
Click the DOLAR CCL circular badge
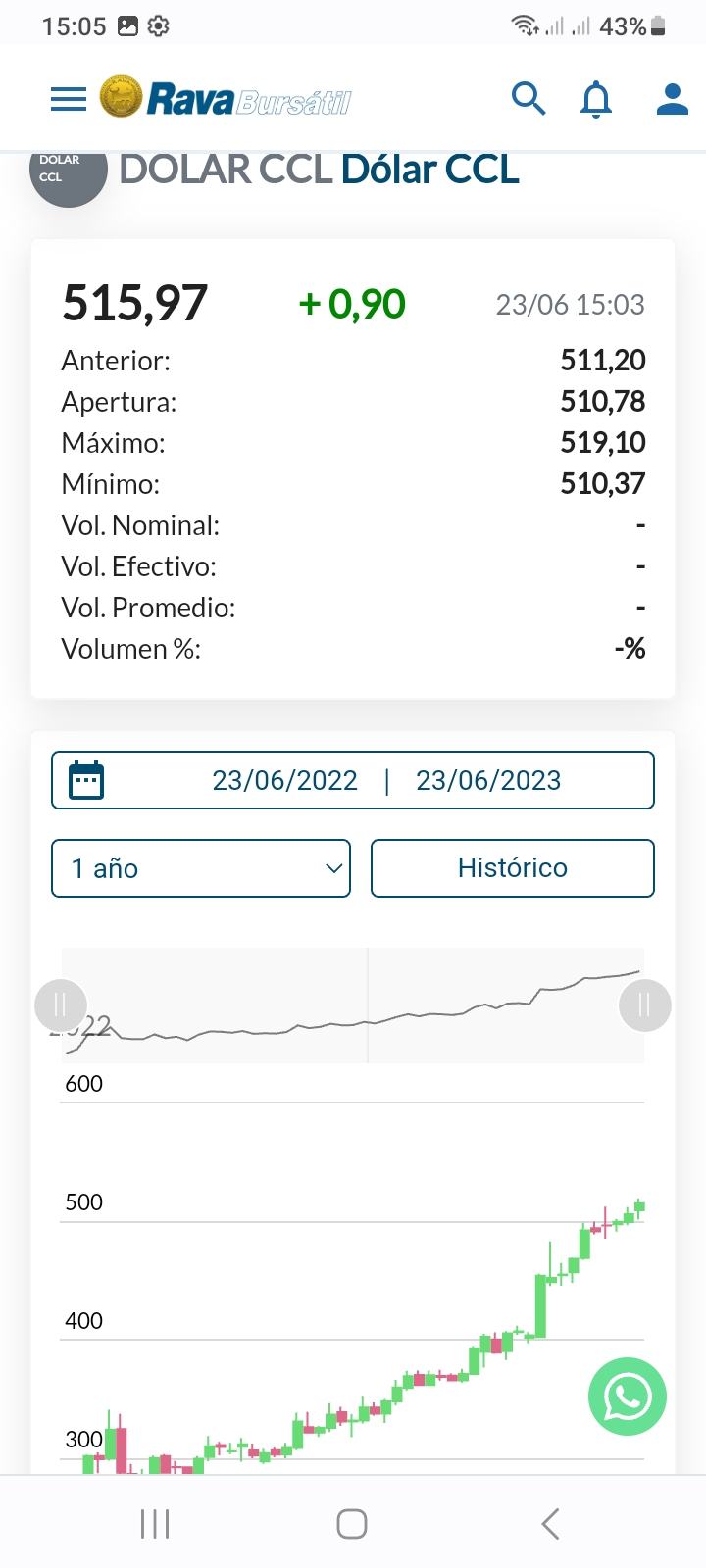tap(68, 176)
